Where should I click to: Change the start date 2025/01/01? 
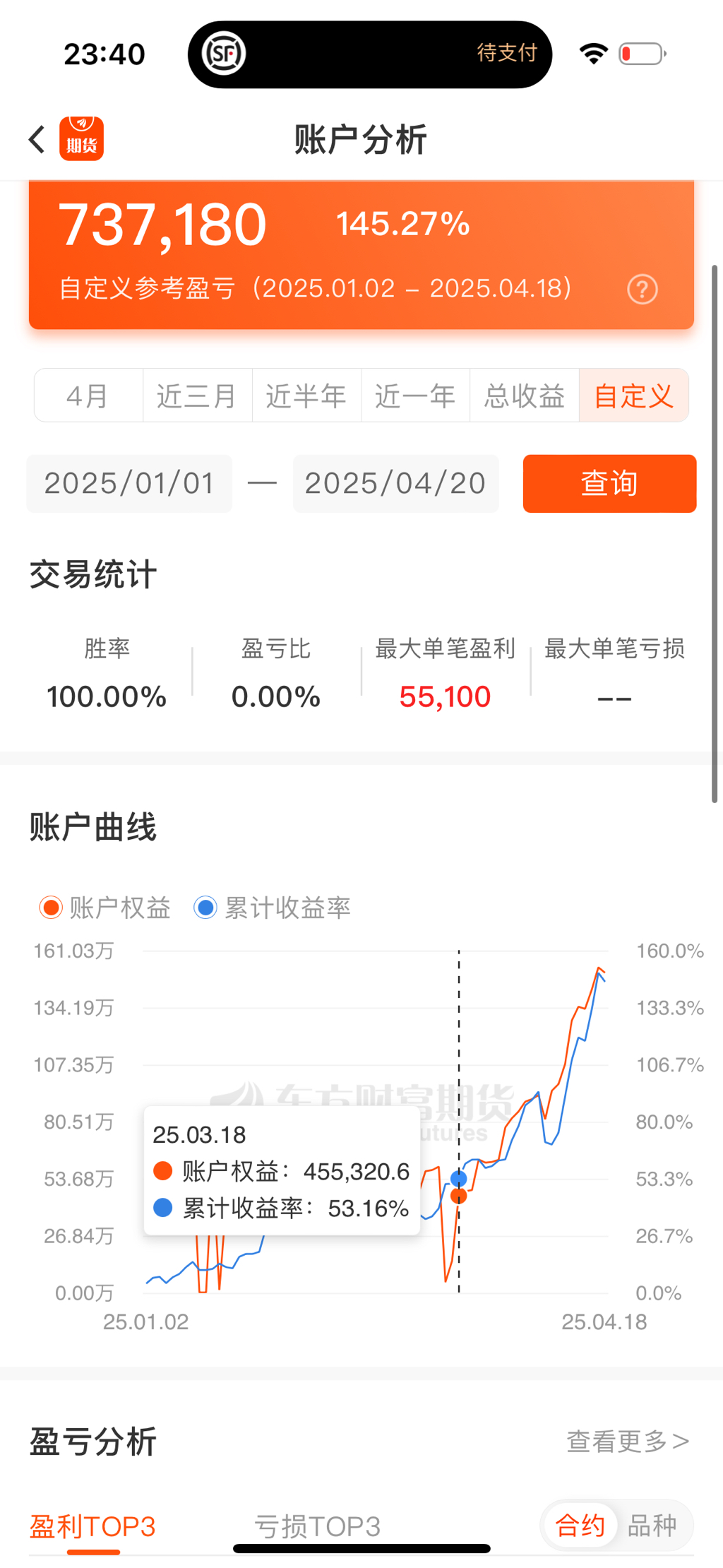[x=129, y=484]
